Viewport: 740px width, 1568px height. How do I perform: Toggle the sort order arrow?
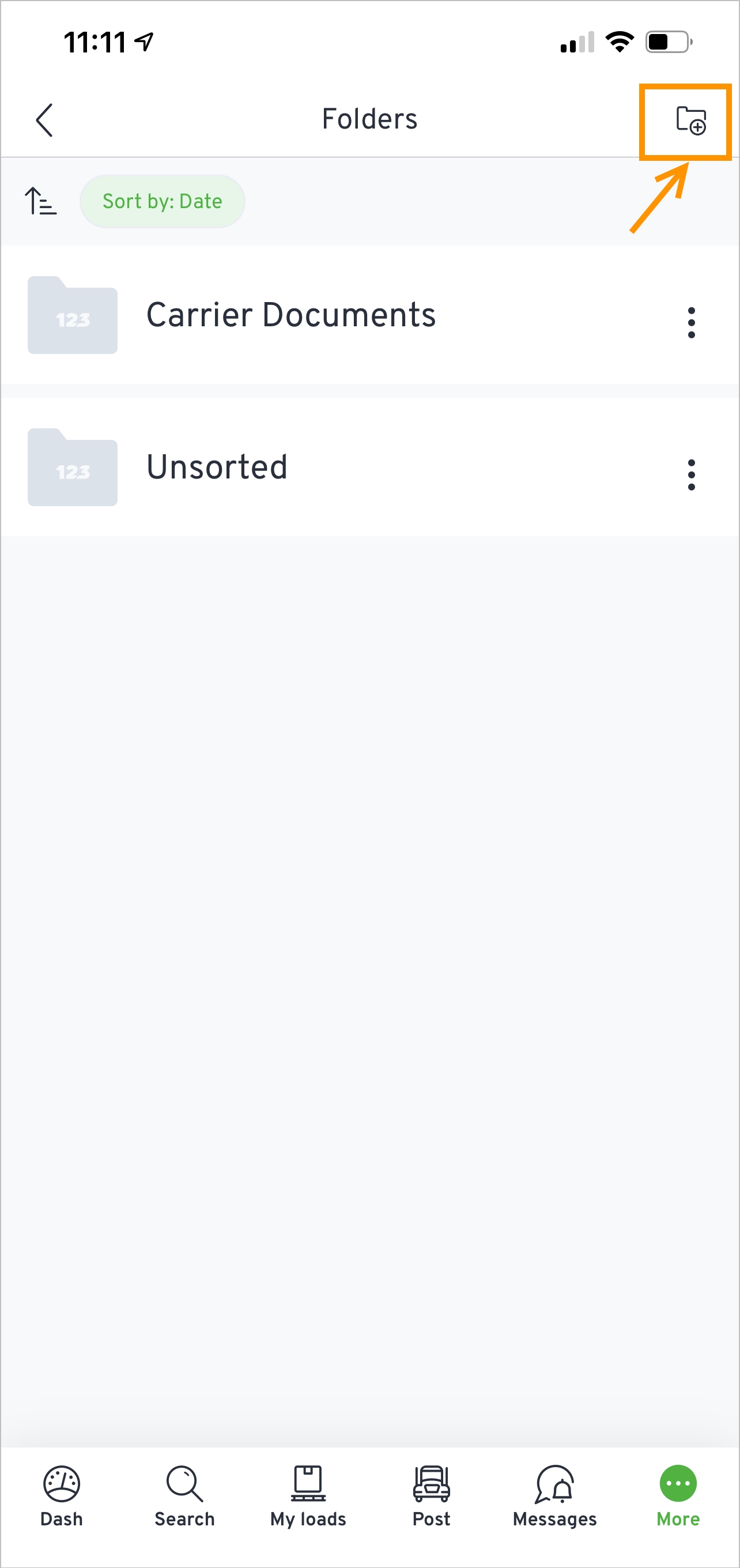41,202
